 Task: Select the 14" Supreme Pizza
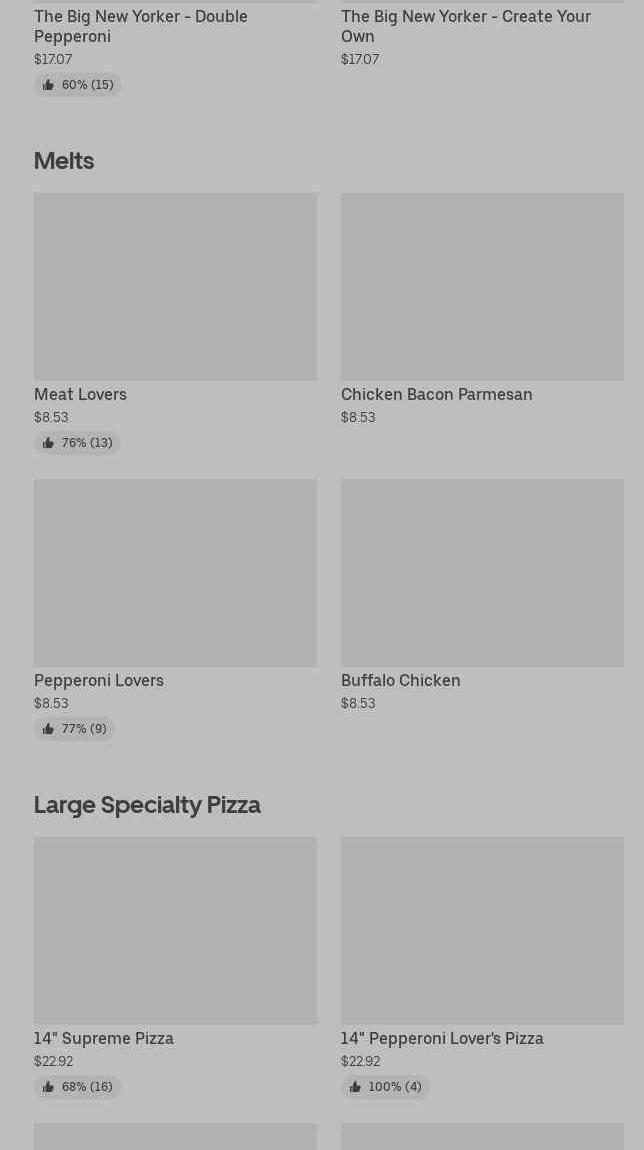click(x=175, y=931)
